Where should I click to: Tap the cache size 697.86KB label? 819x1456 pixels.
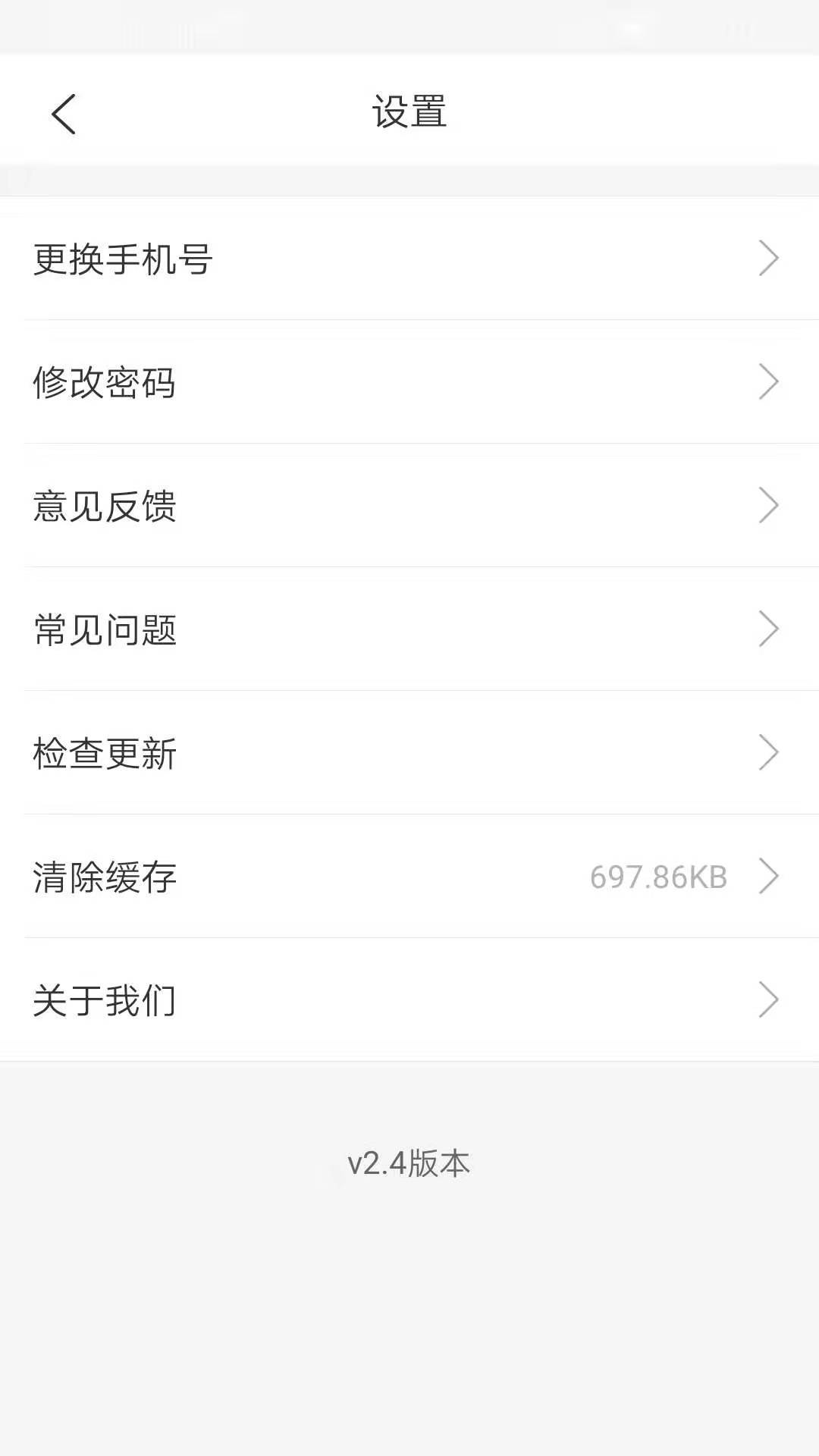coord(659,876)
